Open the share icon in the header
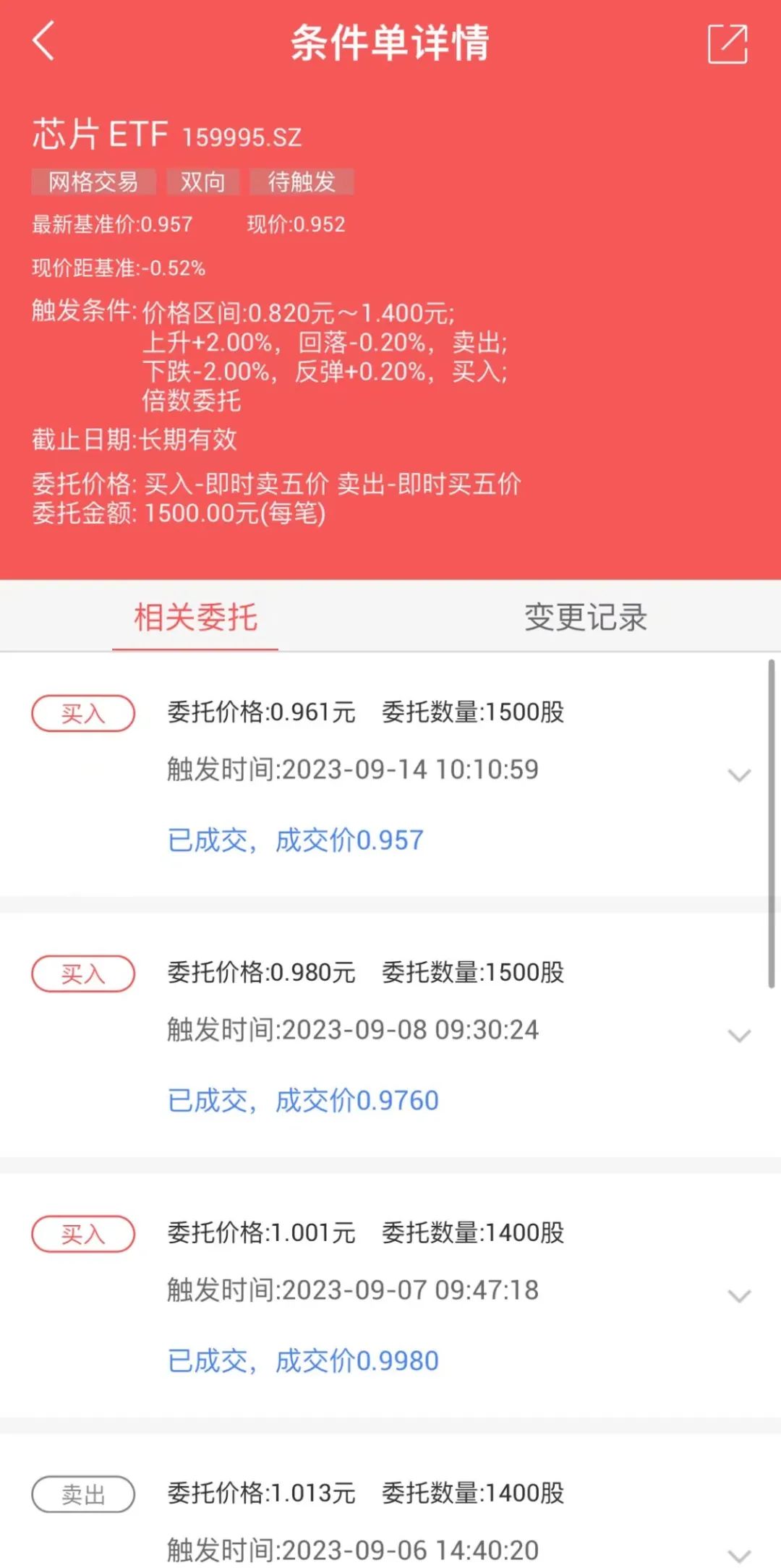 (x=727, y=43)
